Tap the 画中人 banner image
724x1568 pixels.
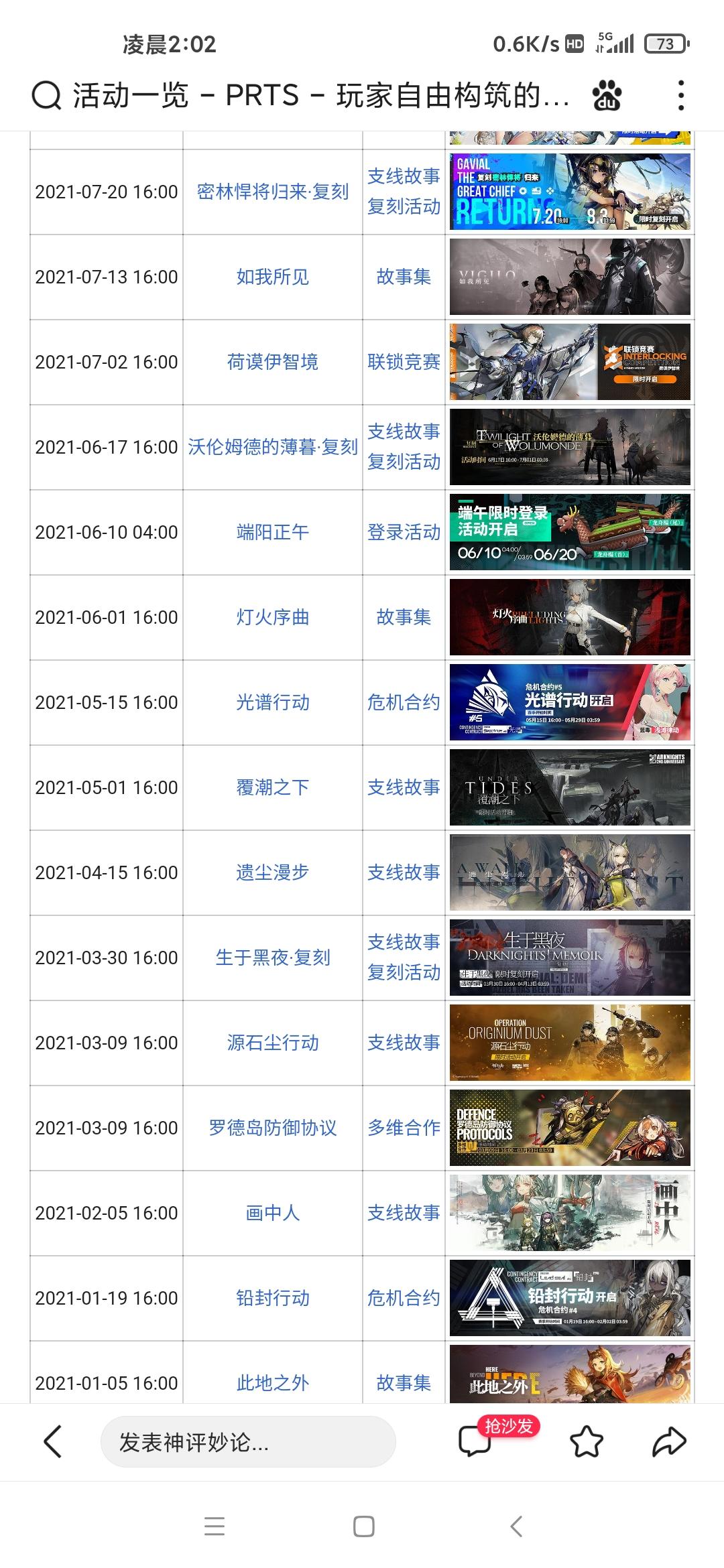click(x=570, y=1213)
